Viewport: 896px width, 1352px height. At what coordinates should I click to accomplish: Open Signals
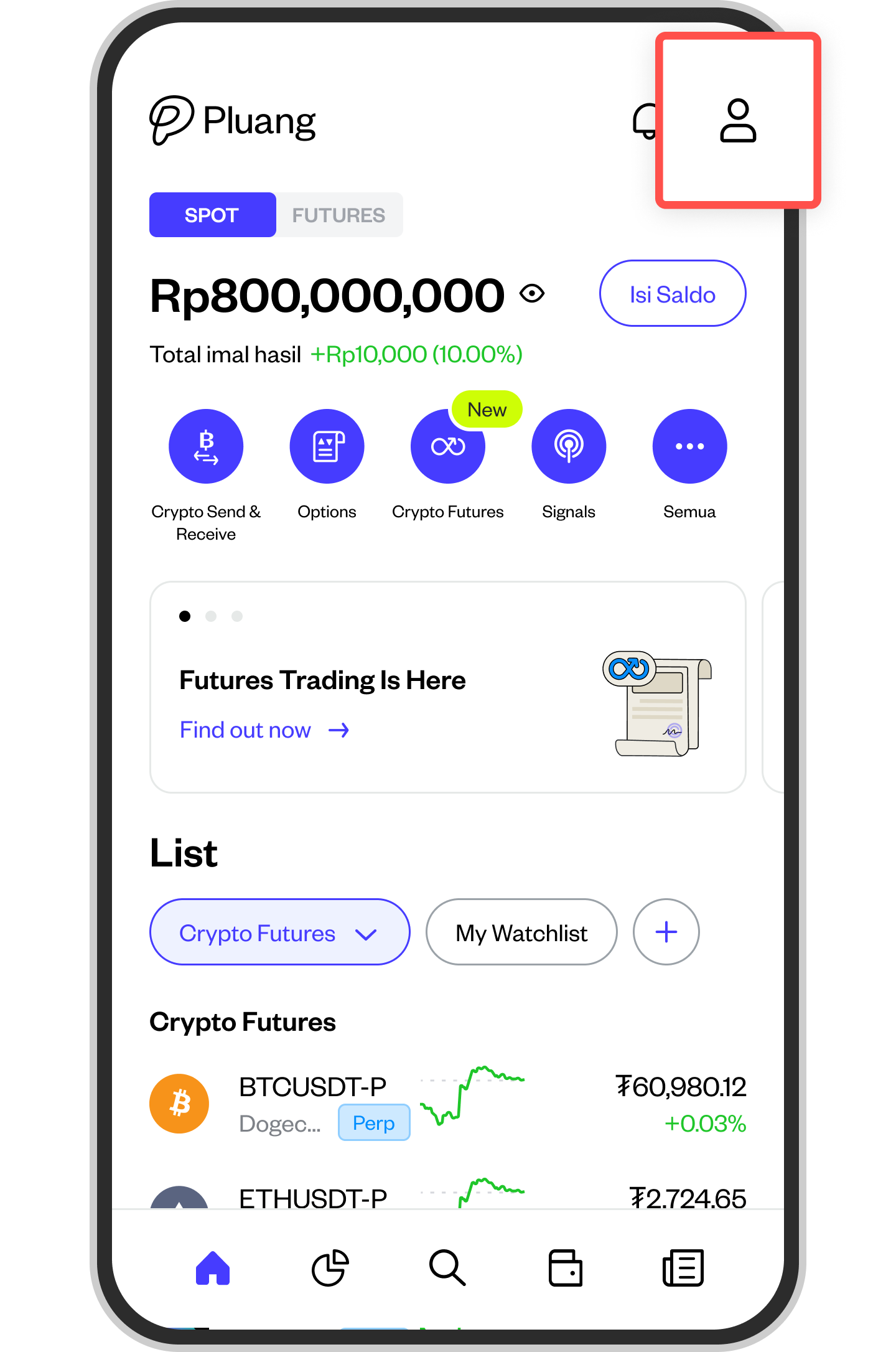click(568, 447)
